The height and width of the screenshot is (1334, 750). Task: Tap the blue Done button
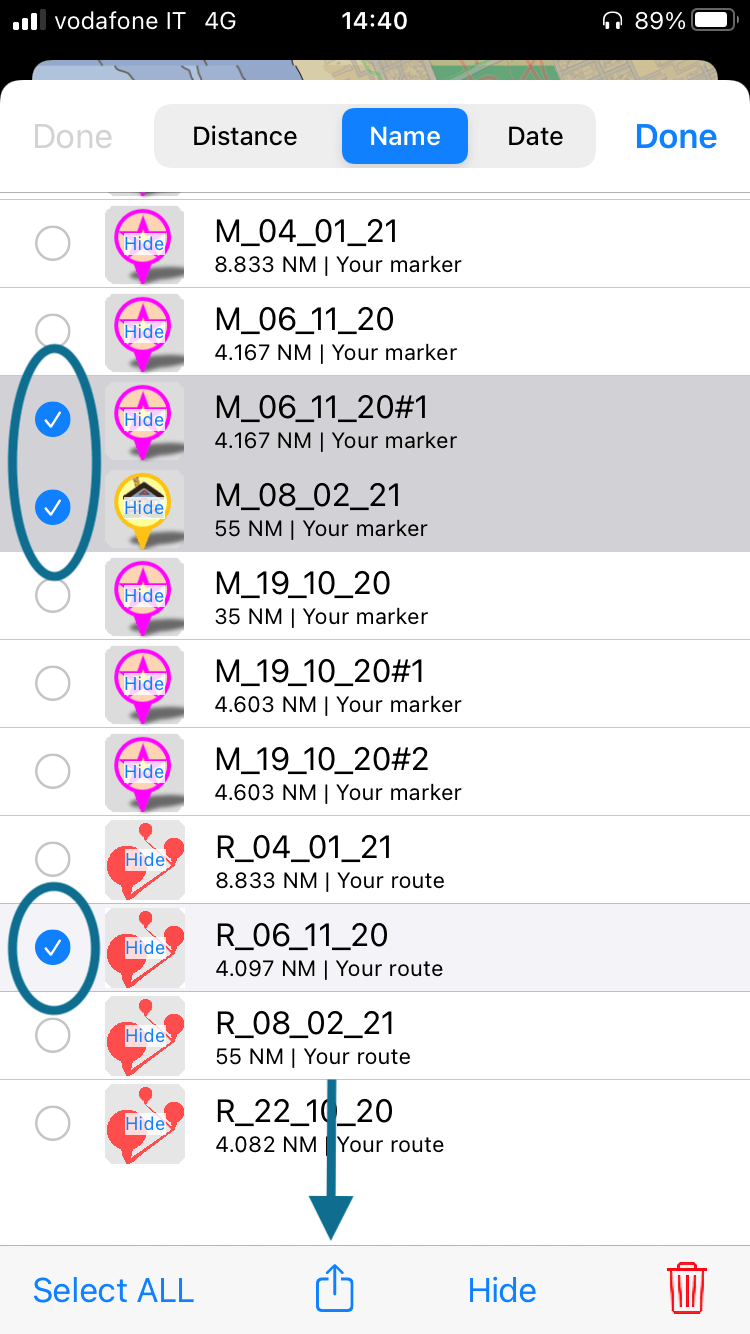tap(676, 136)
